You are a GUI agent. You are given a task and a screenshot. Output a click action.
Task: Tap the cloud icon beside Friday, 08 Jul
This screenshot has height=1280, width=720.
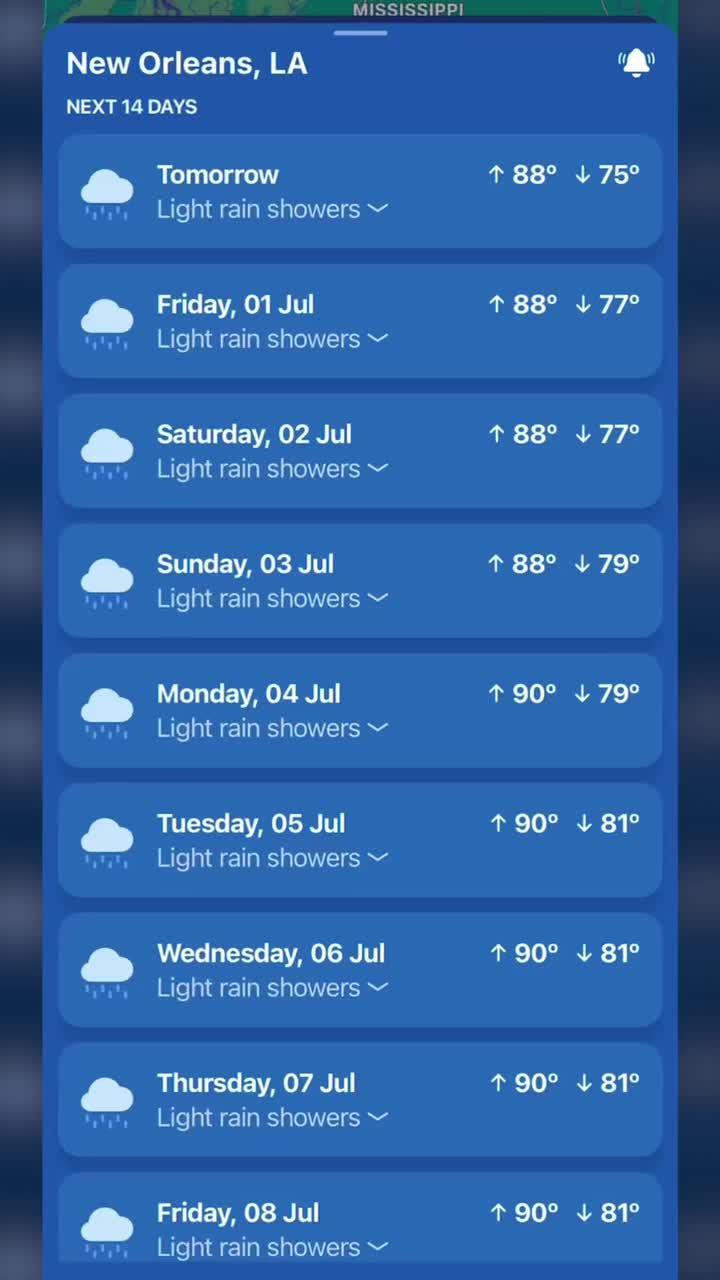coord(107,1229)
